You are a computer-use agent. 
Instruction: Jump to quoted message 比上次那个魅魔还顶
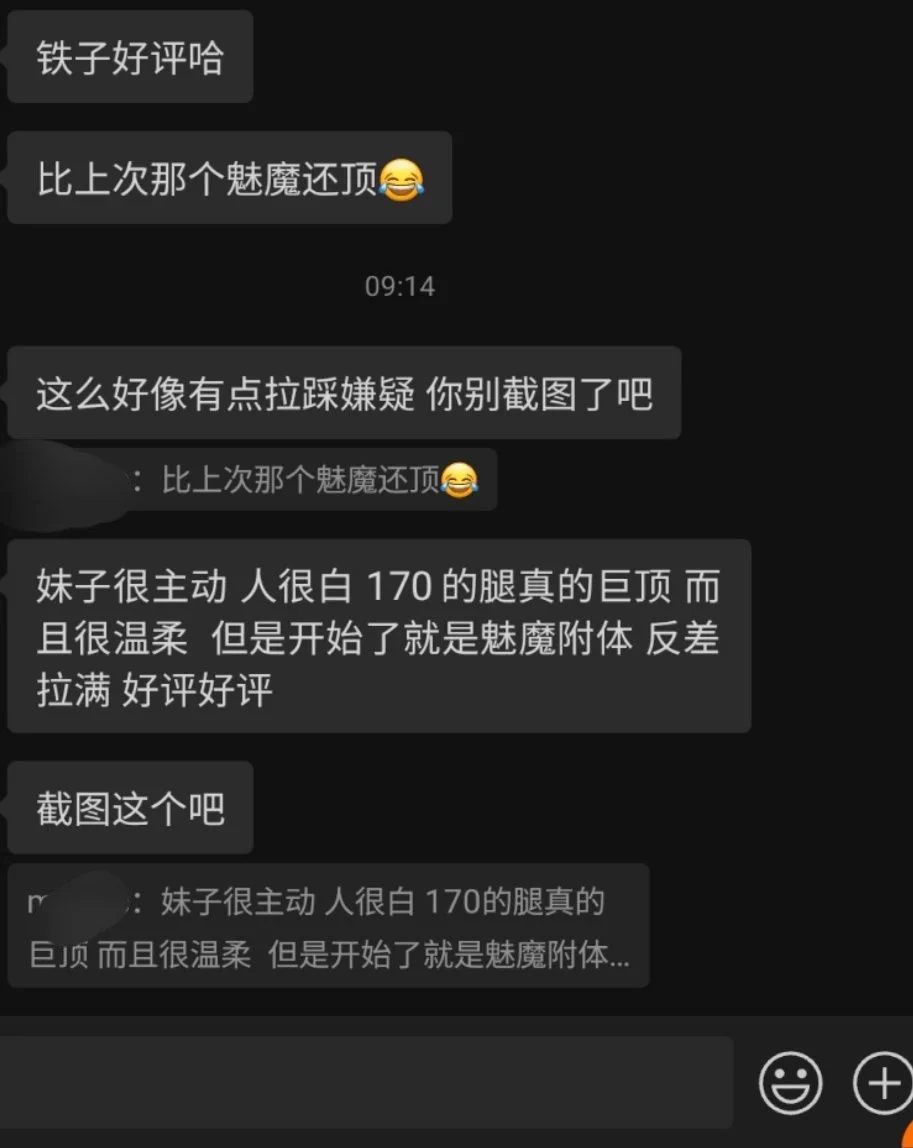300,481
